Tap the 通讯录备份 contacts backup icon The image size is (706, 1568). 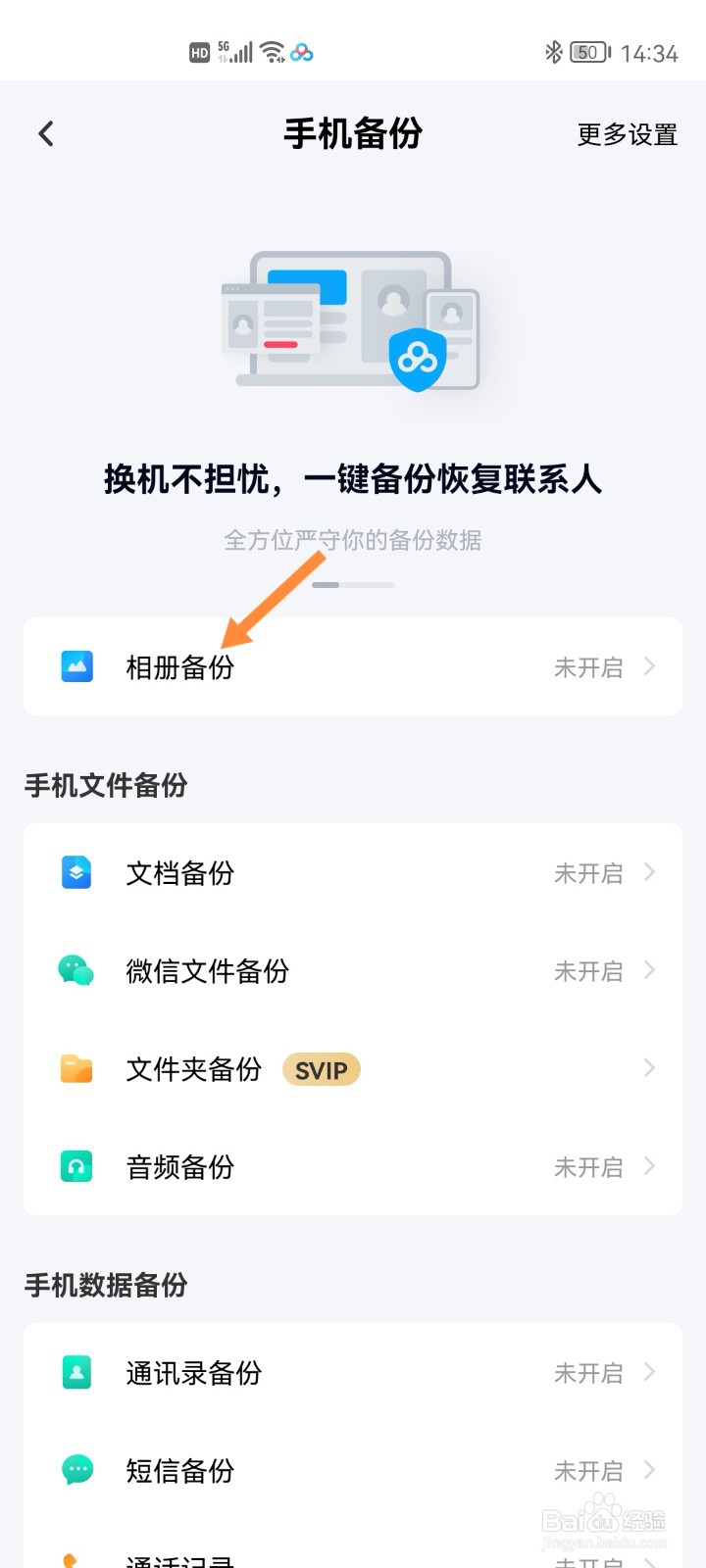[76, 1373]
